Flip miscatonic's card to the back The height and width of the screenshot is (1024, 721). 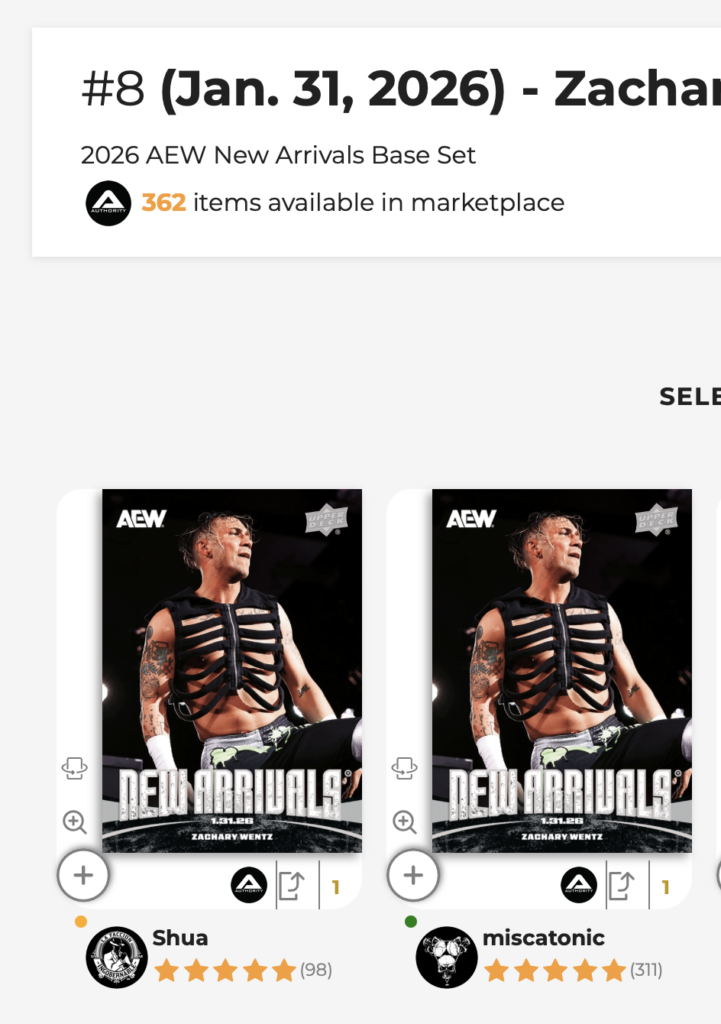click(404, 768)
